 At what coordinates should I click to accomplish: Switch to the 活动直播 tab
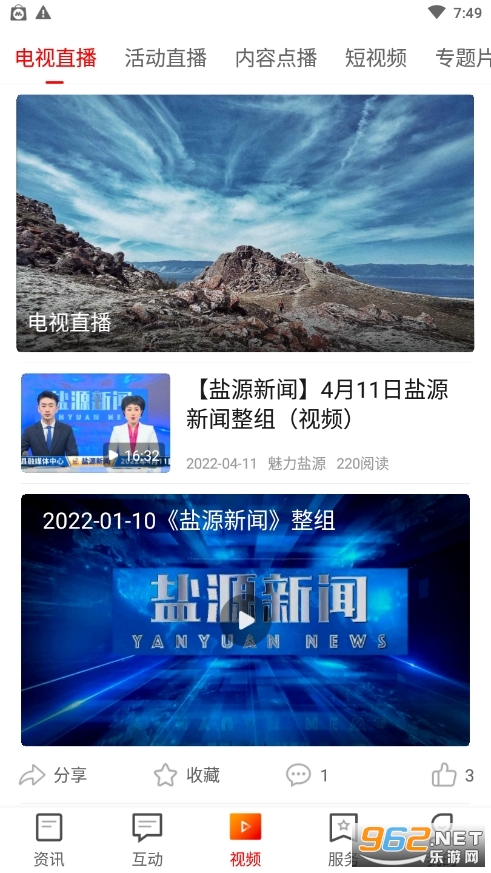(x=165, y=58)
